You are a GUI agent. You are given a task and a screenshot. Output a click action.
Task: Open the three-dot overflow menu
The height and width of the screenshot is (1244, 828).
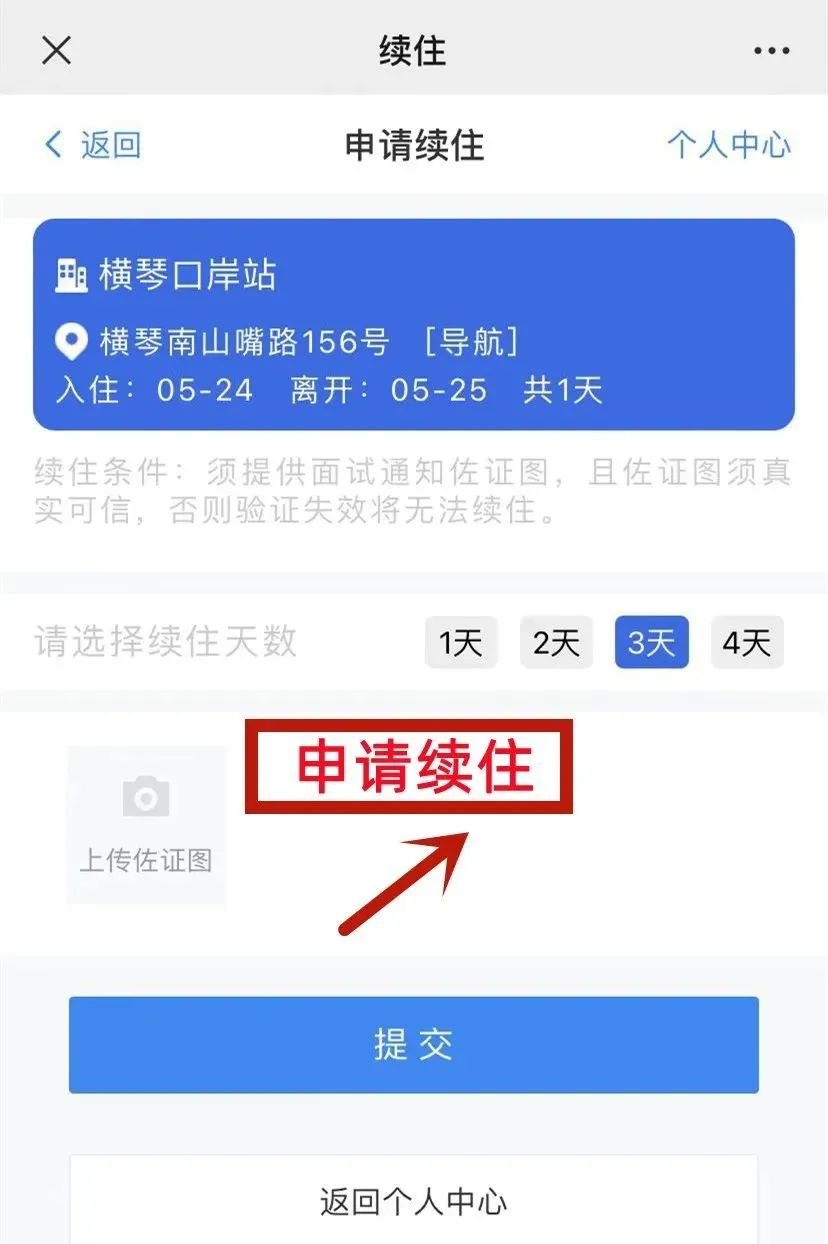[771, 49]
